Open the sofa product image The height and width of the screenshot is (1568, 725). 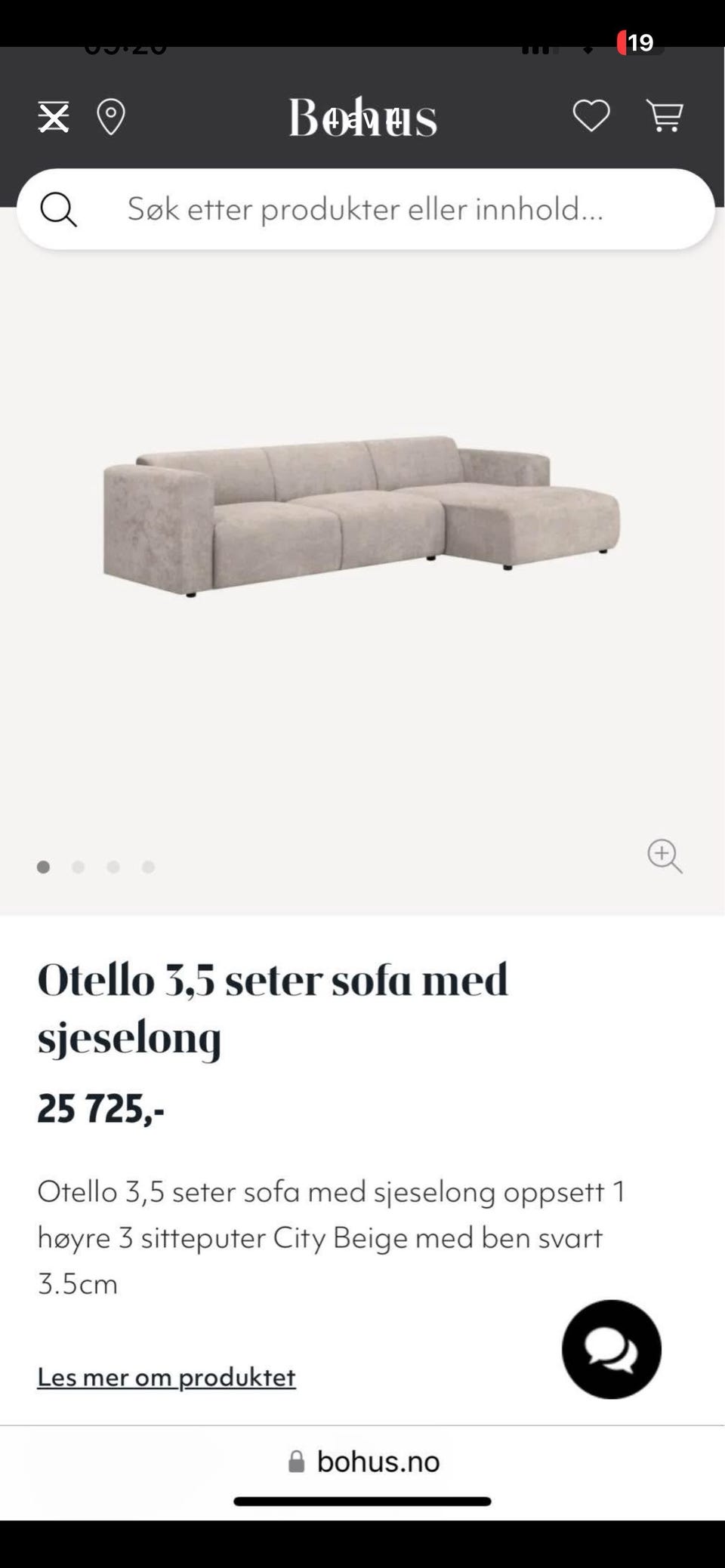click(362, 517)
